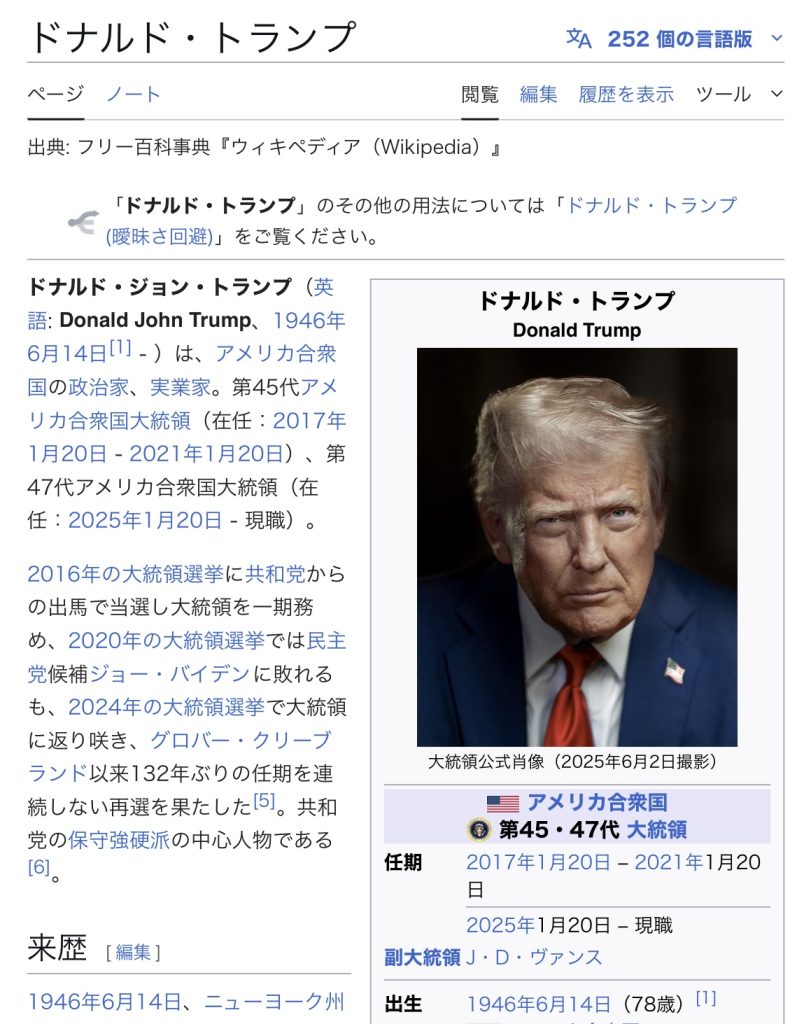811x1024 pixels.
Task: Open the 政治家 link
Action: 107,387
